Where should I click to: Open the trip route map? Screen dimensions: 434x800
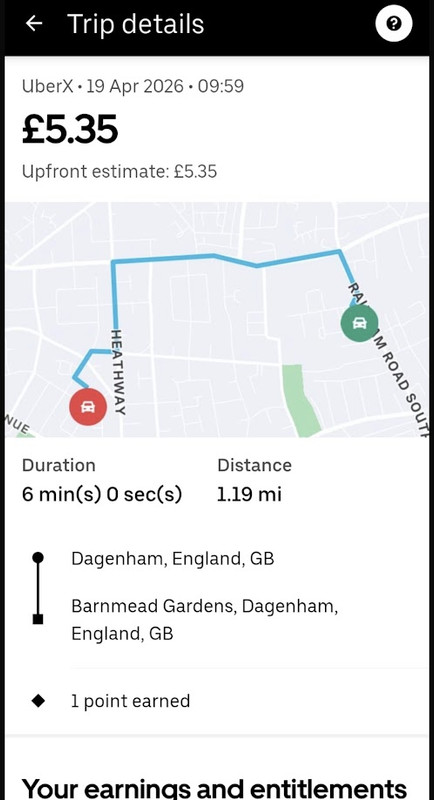tap(217, 320)
